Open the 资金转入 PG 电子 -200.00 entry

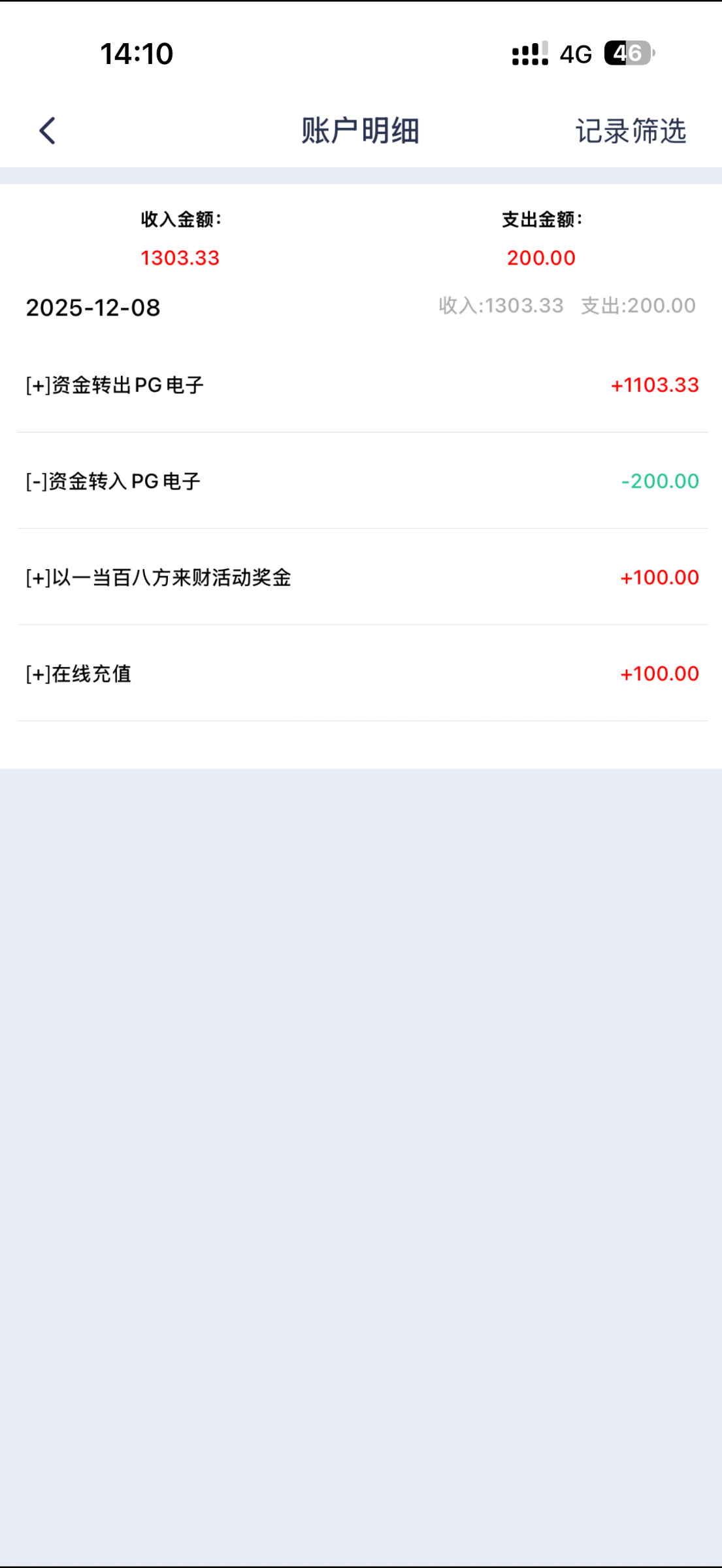[361, 482]
